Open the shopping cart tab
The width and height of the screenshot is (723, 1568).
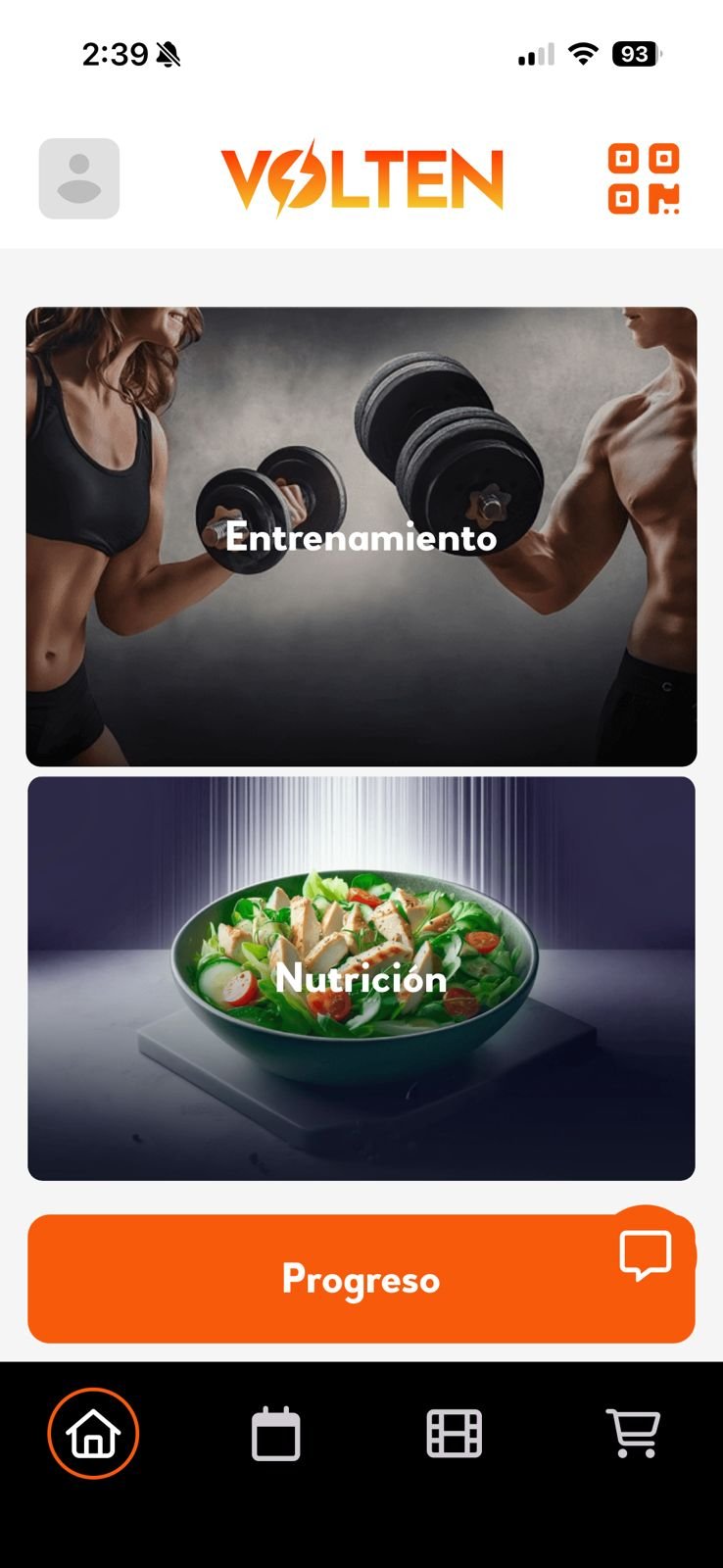click(x=634, y=1434)
